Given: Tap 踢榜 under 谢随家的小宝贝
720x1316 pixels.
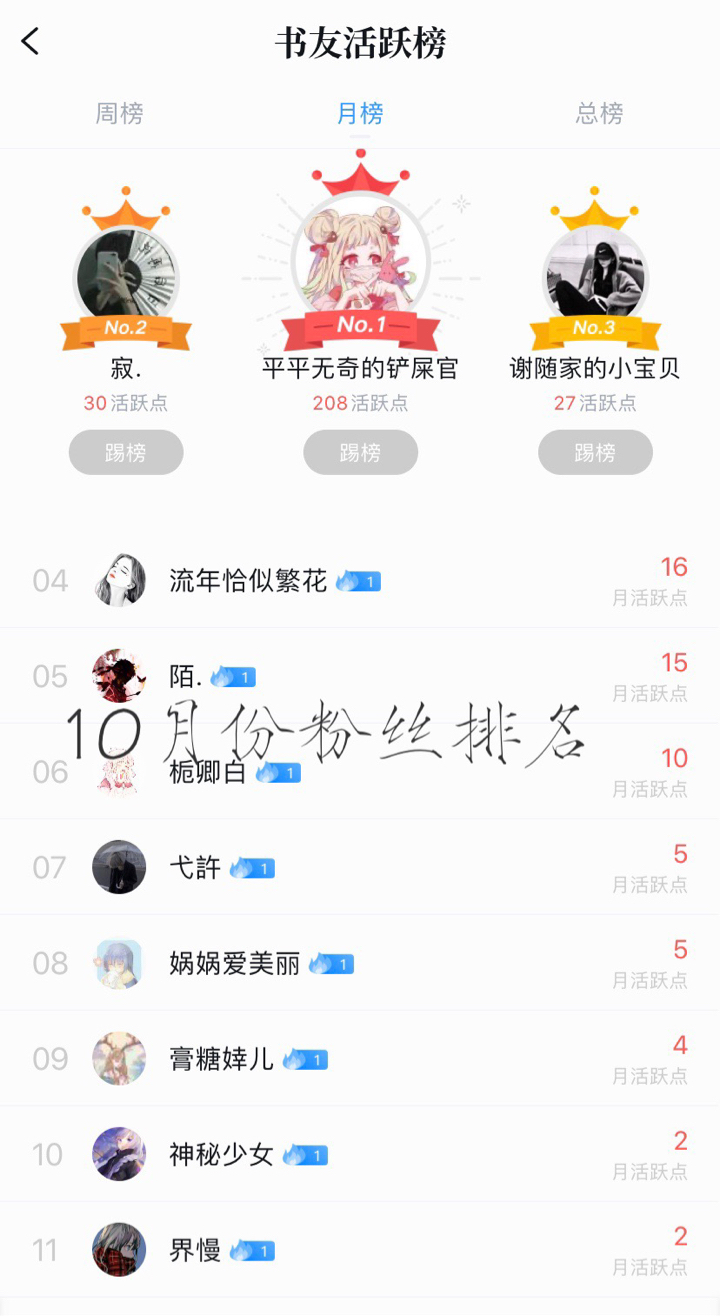Looking at the screenshot, I should point(595,453).
